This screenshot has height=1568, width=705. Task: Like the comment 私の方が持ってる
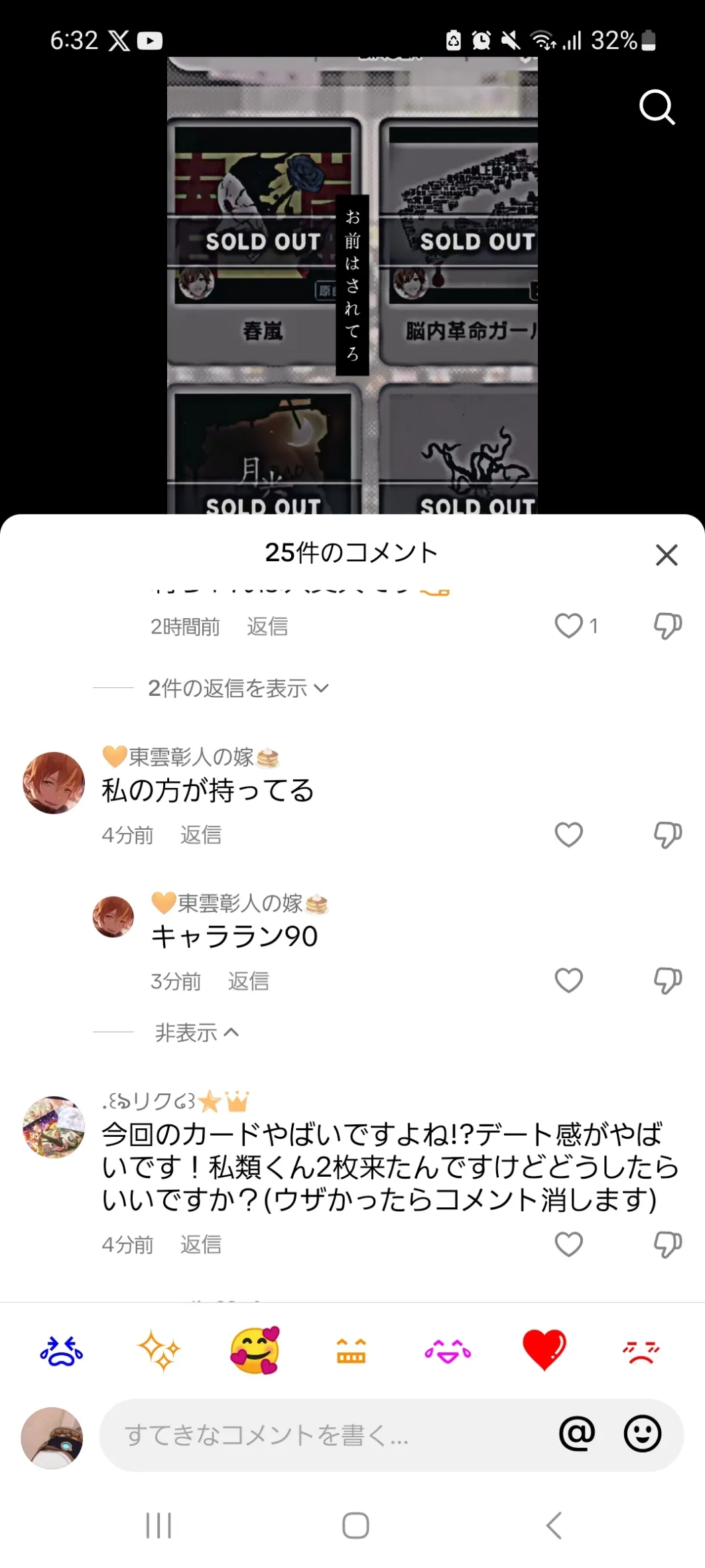[568, 834]
